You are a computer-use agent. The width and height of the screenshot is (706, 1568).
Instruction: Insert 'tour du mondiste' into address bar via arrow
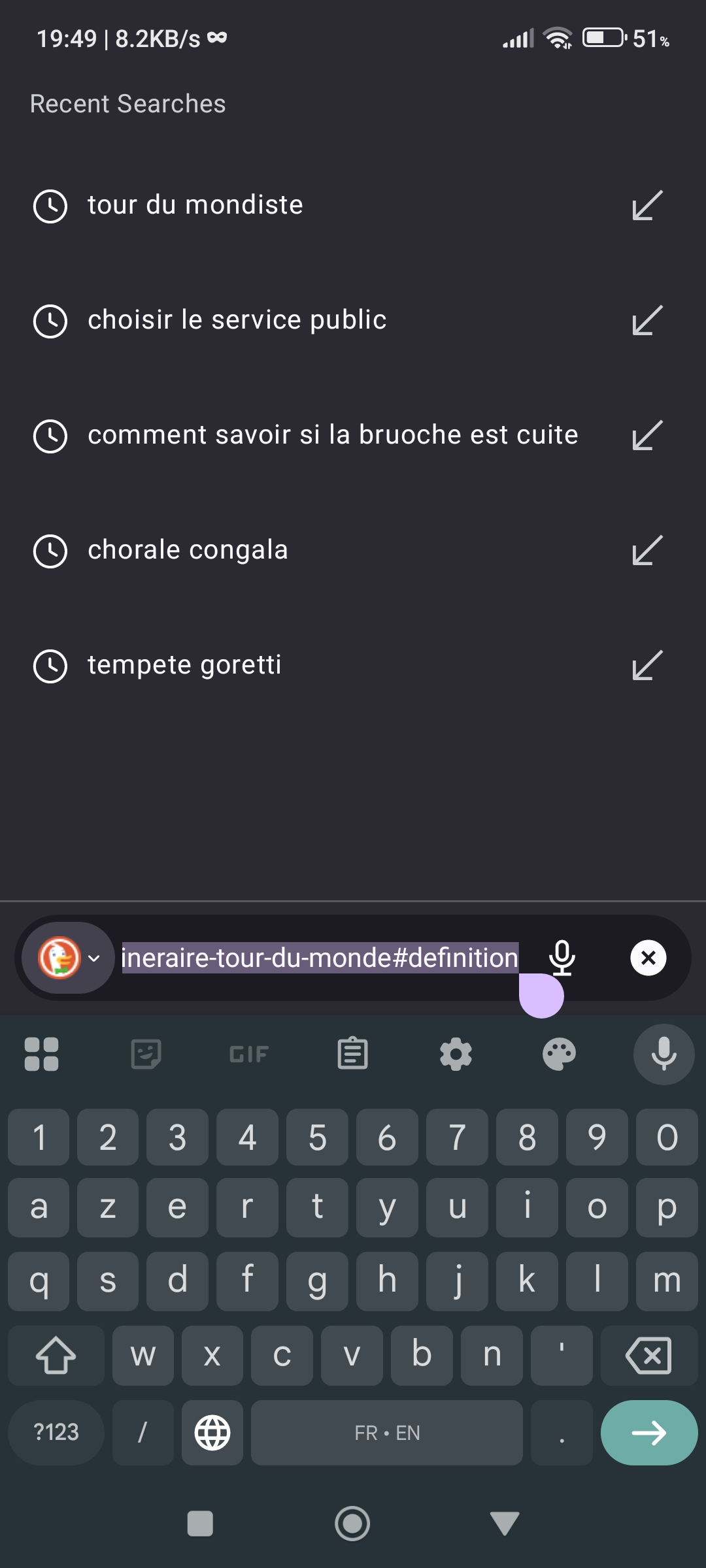click(x=647, y=206)
